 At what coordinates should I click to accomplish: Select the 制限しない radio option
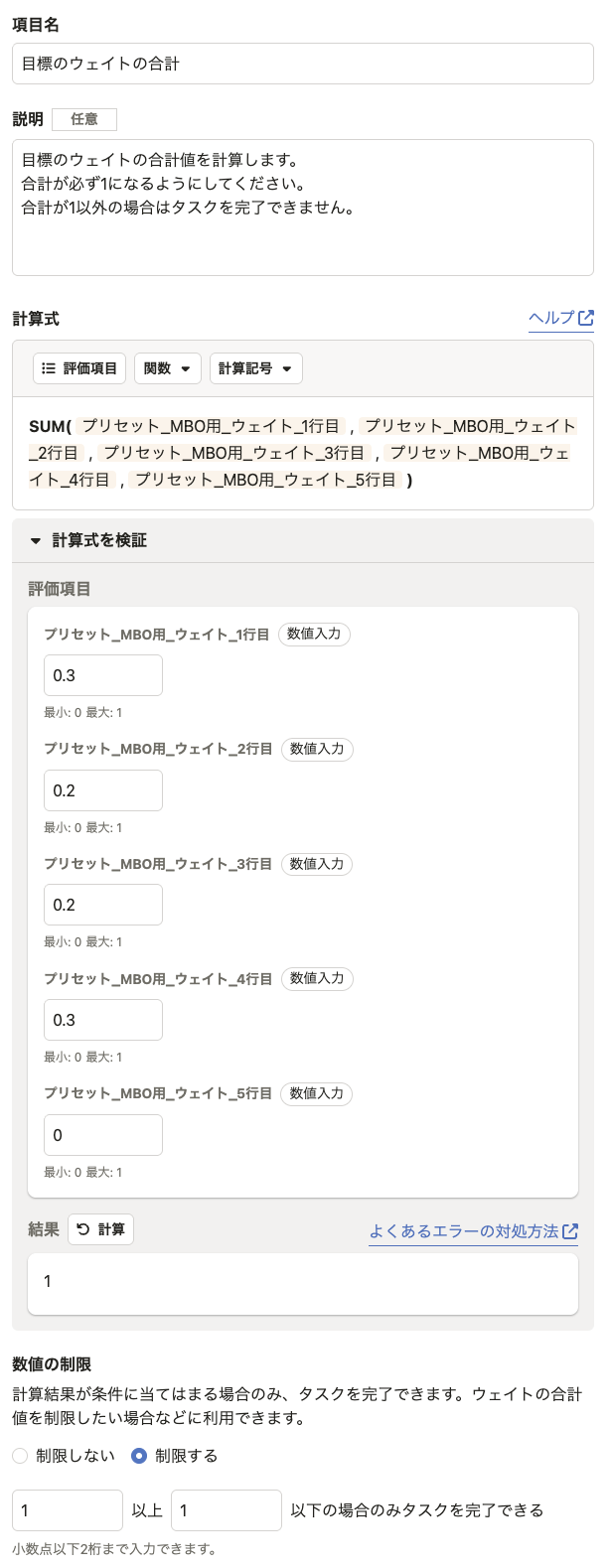click(21, 1456)
